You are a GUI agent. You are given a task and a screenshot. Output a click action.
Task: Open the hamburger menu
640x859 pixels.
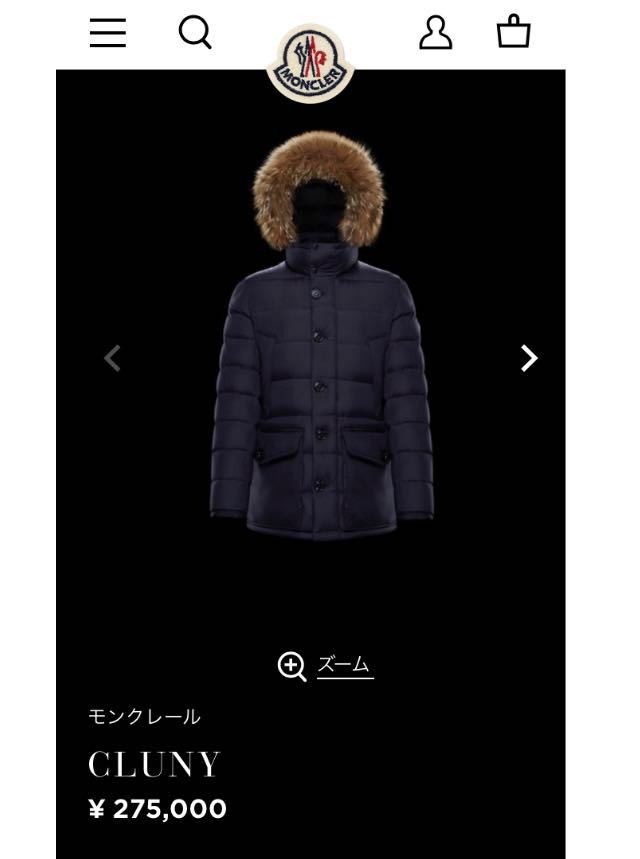coord(108,33)
